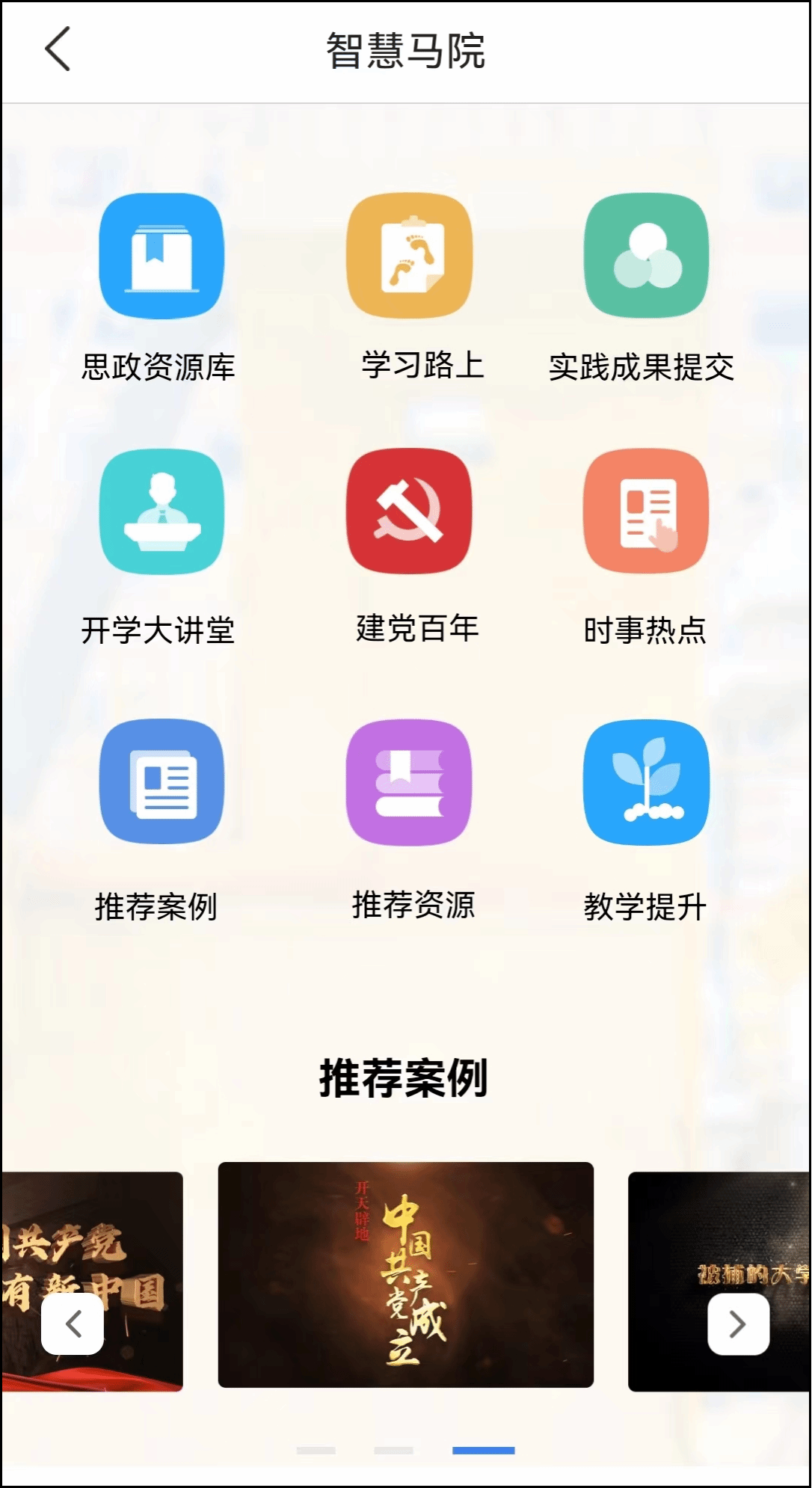Open 学习路上
Image resolution: width=812 pixels, height=1488 pixels.
click(409, 256)
